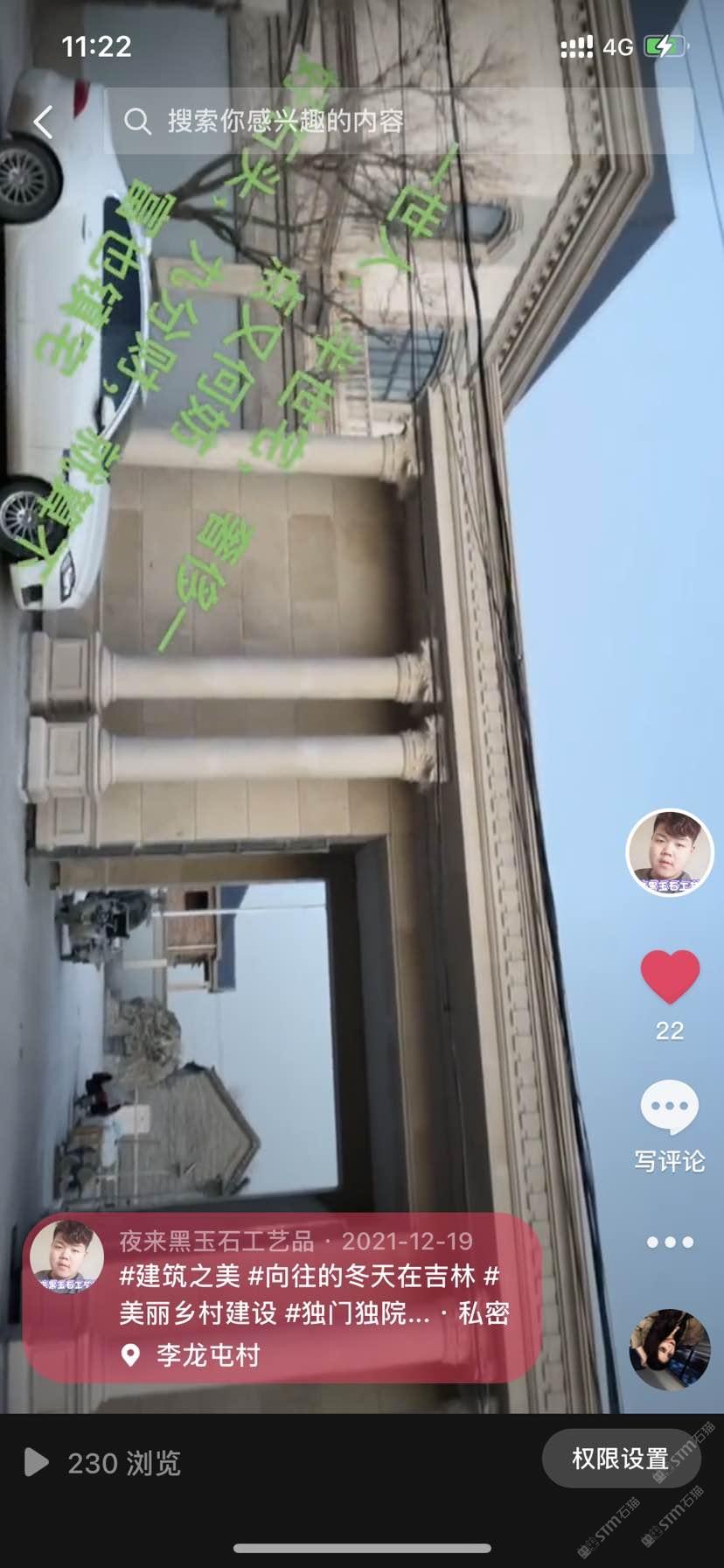Screen dimensions: 724x1568
Task: Open the spinning music disc
Action: 670,1348
